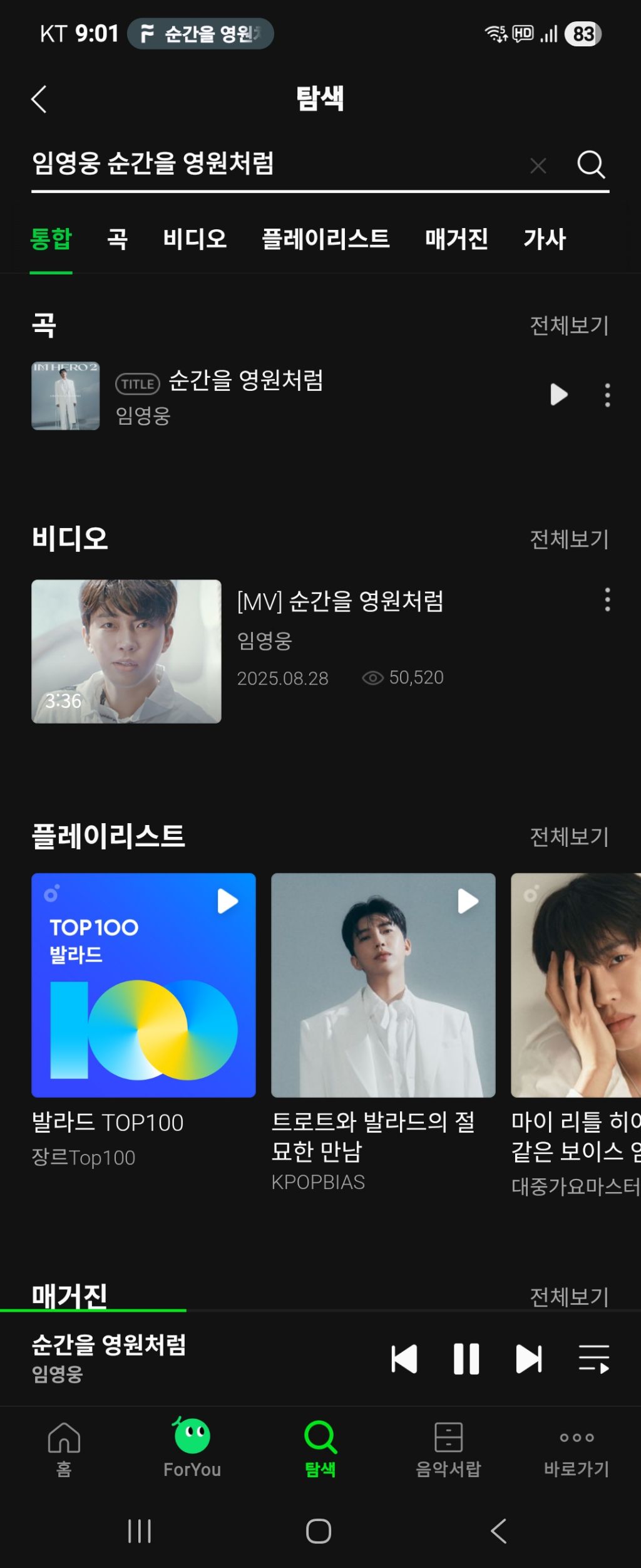
Task: Select the 매거진 tab
Action: (456, 239)
